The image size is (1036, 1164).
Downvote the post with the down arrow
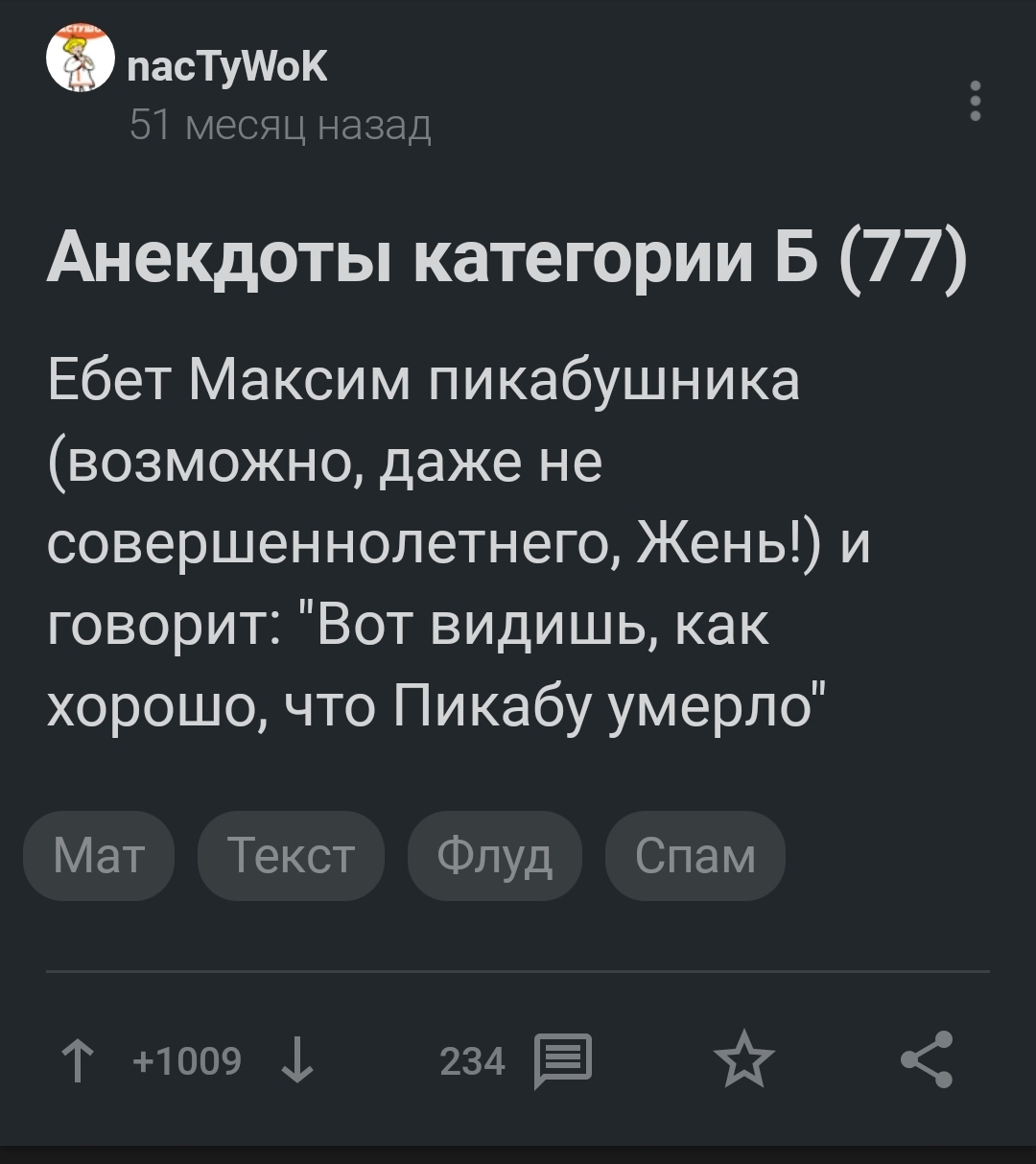point(298,1060)
